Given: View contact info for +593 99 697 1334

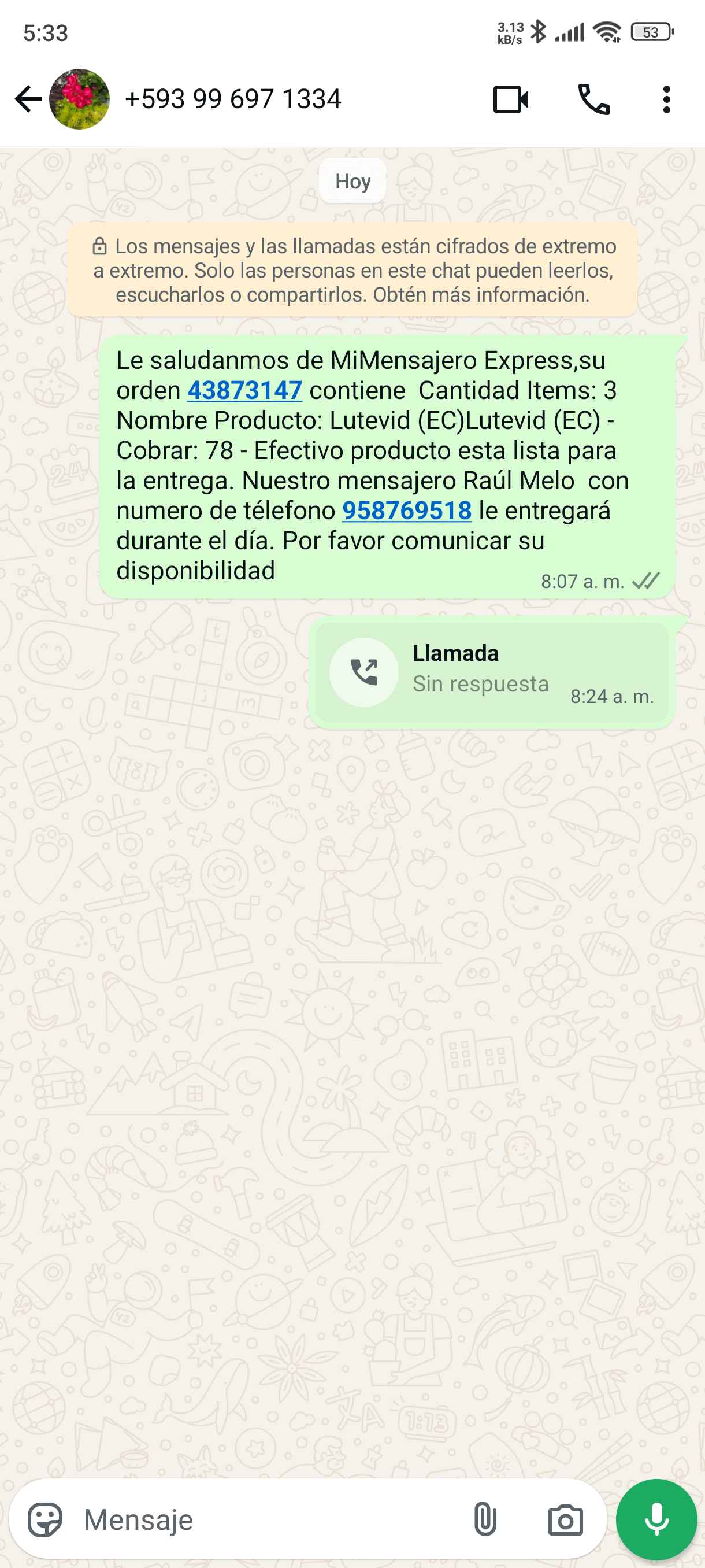Looking at the screenshot, I should 233,99.
